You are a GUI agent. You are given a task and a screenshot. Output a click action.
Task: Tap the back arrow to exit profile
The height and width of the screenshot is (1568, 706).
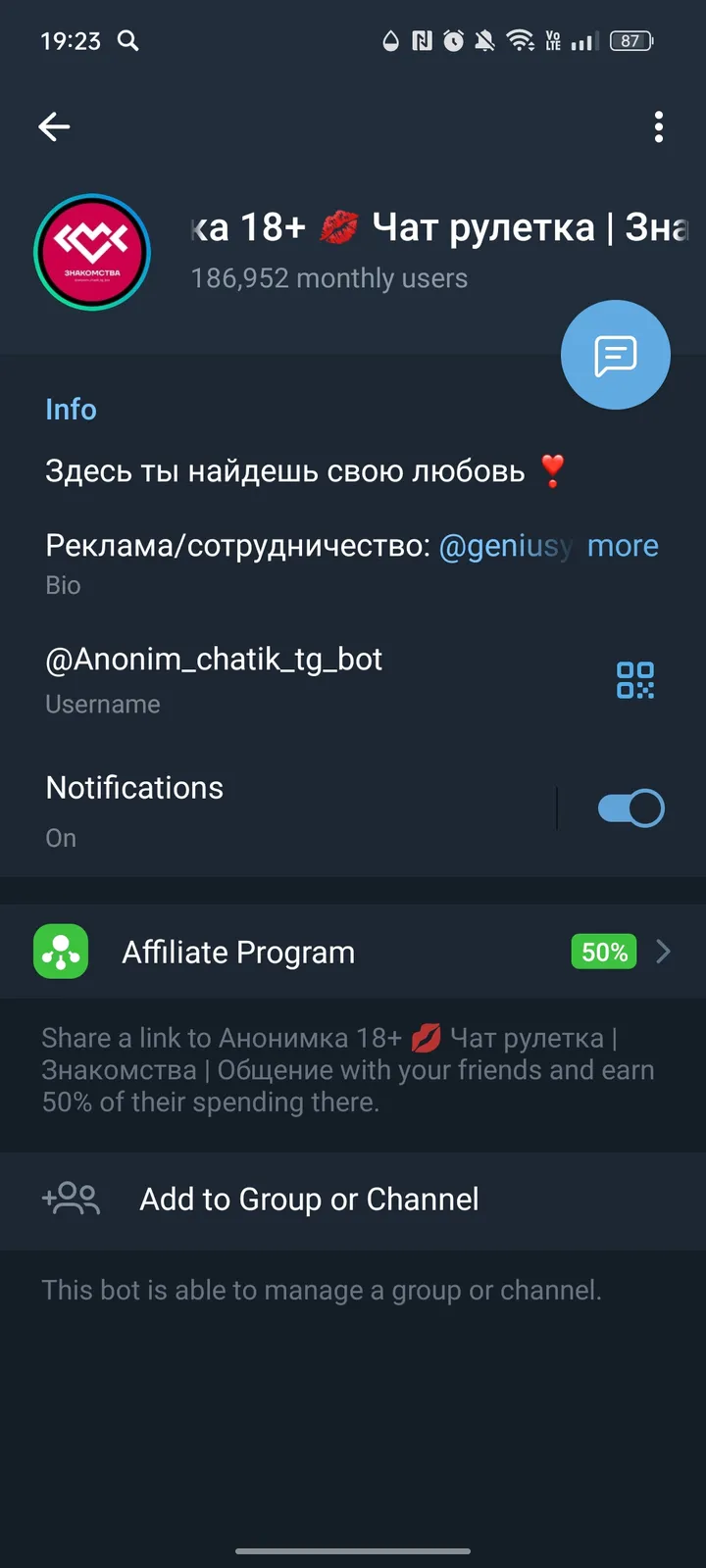click(x=54, y=126)
